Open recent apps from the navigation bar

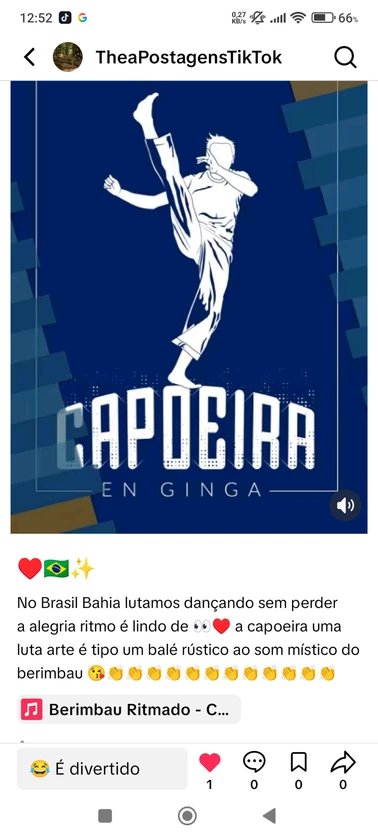pyautogui.click(x=105, y=816)
